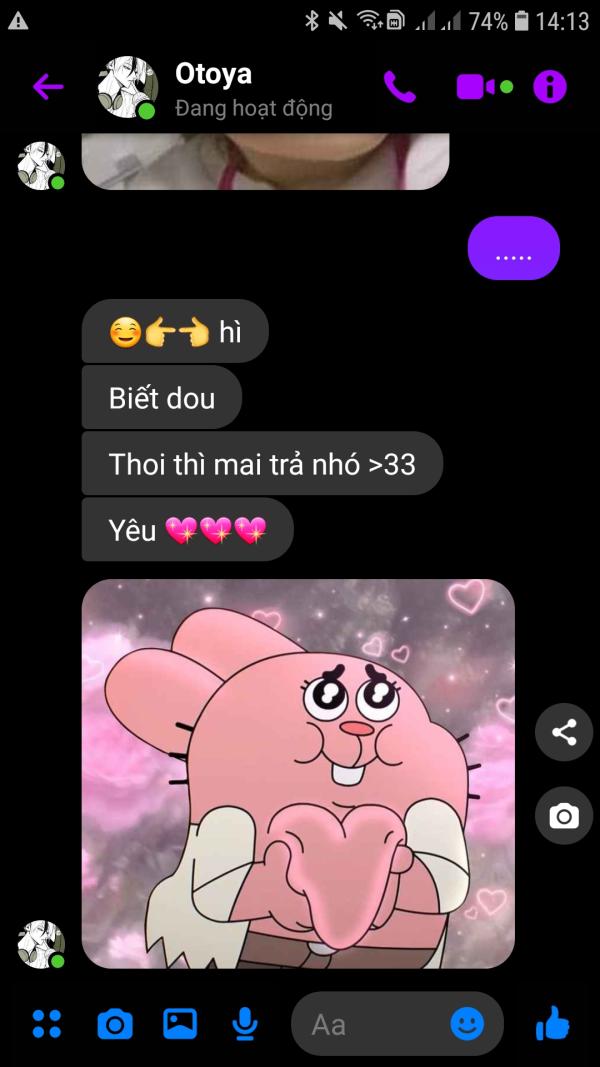The image size is (600, 1067).
Task: Open the partially visible photo at top
Action: (265, 161)
